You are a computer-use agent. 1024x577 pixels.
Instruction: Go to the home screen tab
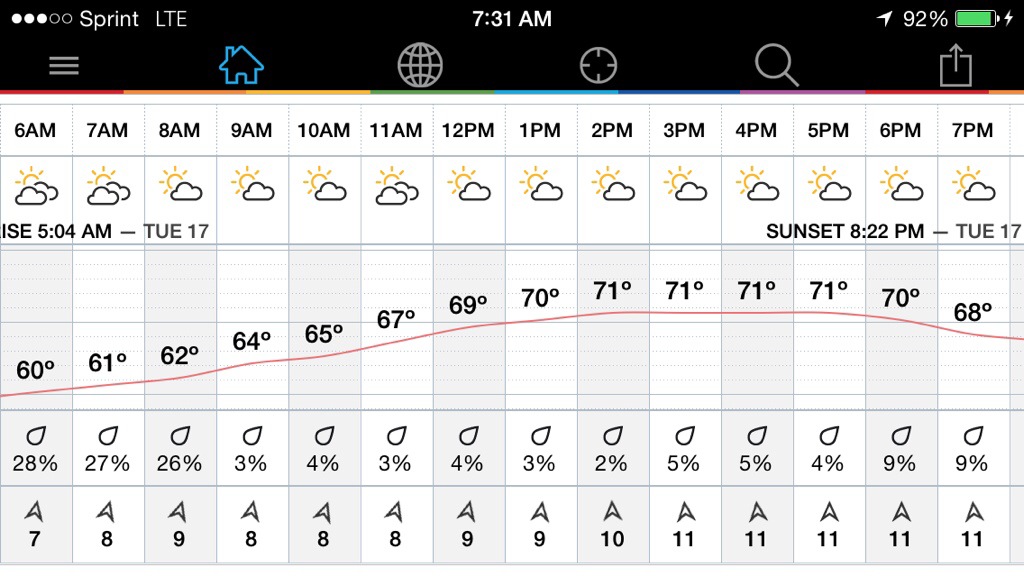[x=241, y=65]
